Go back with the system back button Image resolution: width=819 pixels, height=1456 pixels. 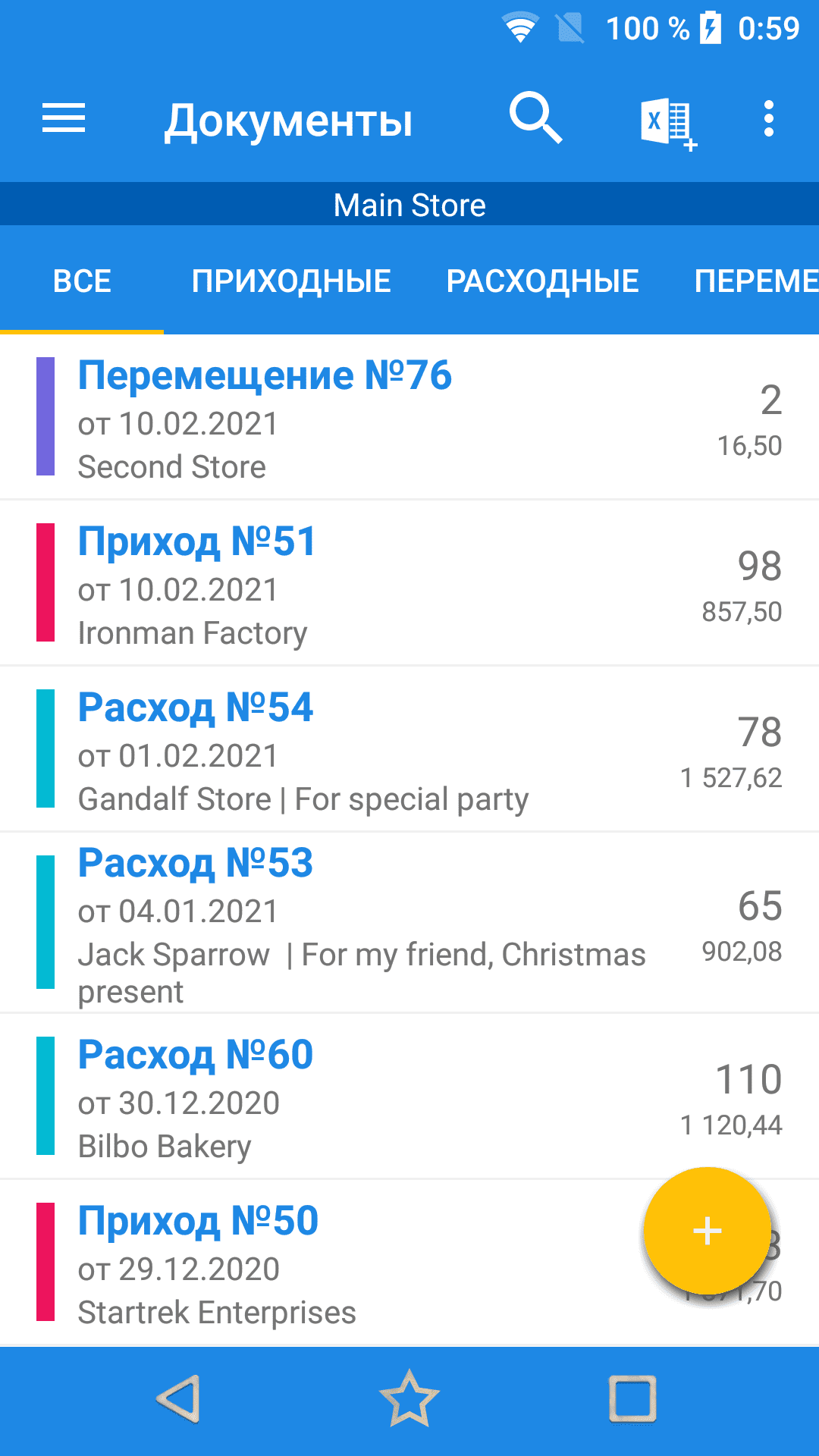tap(179, 1399)
